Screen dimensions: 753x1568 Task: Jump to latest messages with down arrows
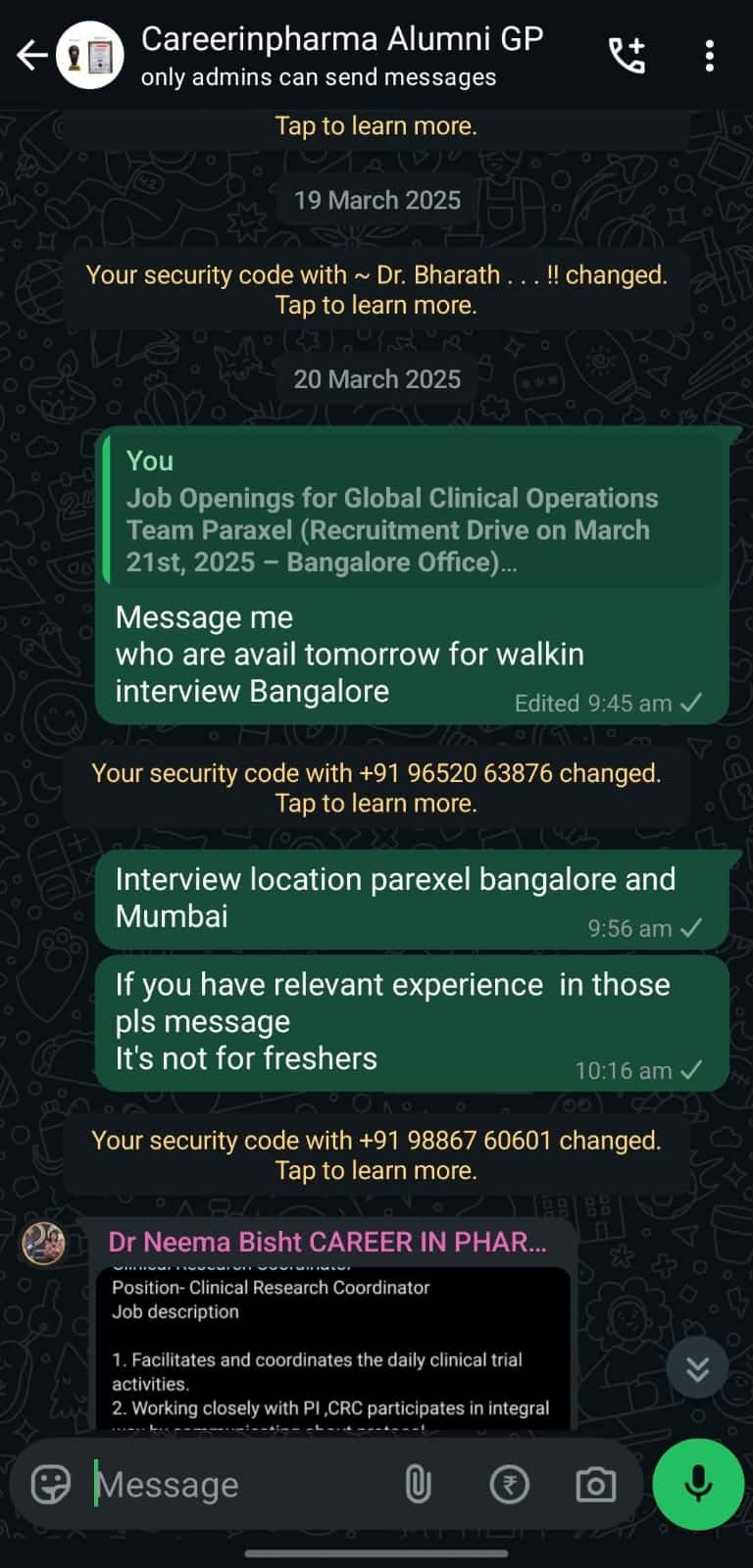[697, 1368]
